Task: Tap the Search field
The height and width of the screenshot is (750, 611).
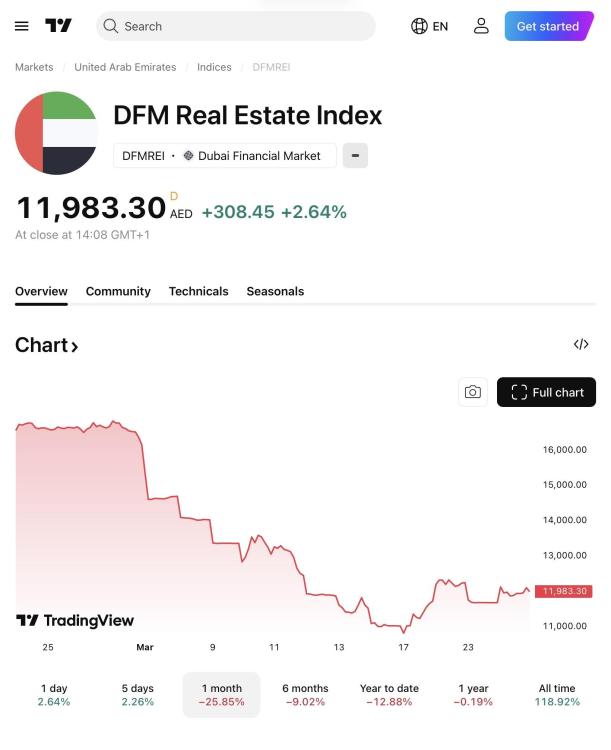Action: (236, 26)
